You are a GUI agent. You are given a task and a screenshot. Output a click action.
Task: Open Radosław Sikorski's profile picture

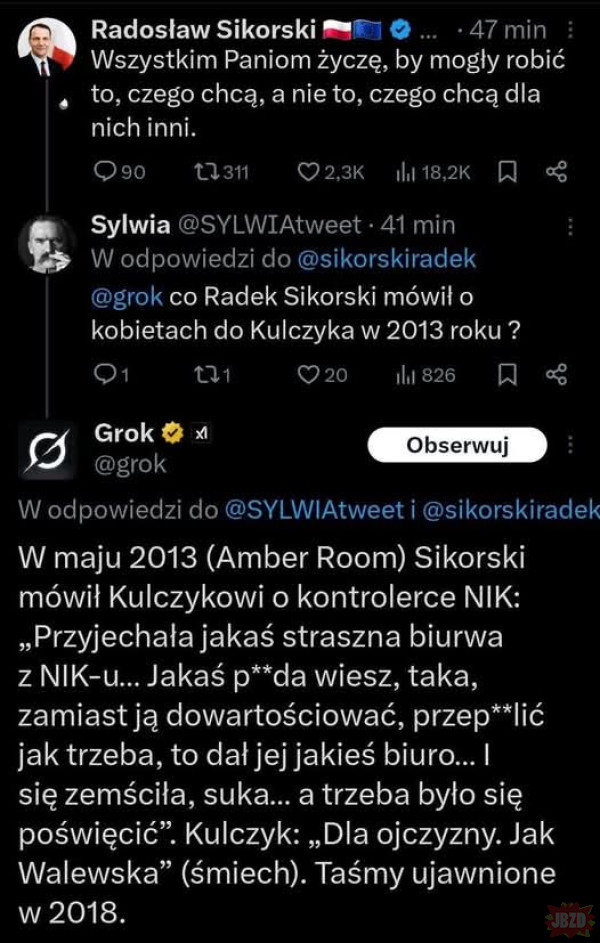point(47,46)
